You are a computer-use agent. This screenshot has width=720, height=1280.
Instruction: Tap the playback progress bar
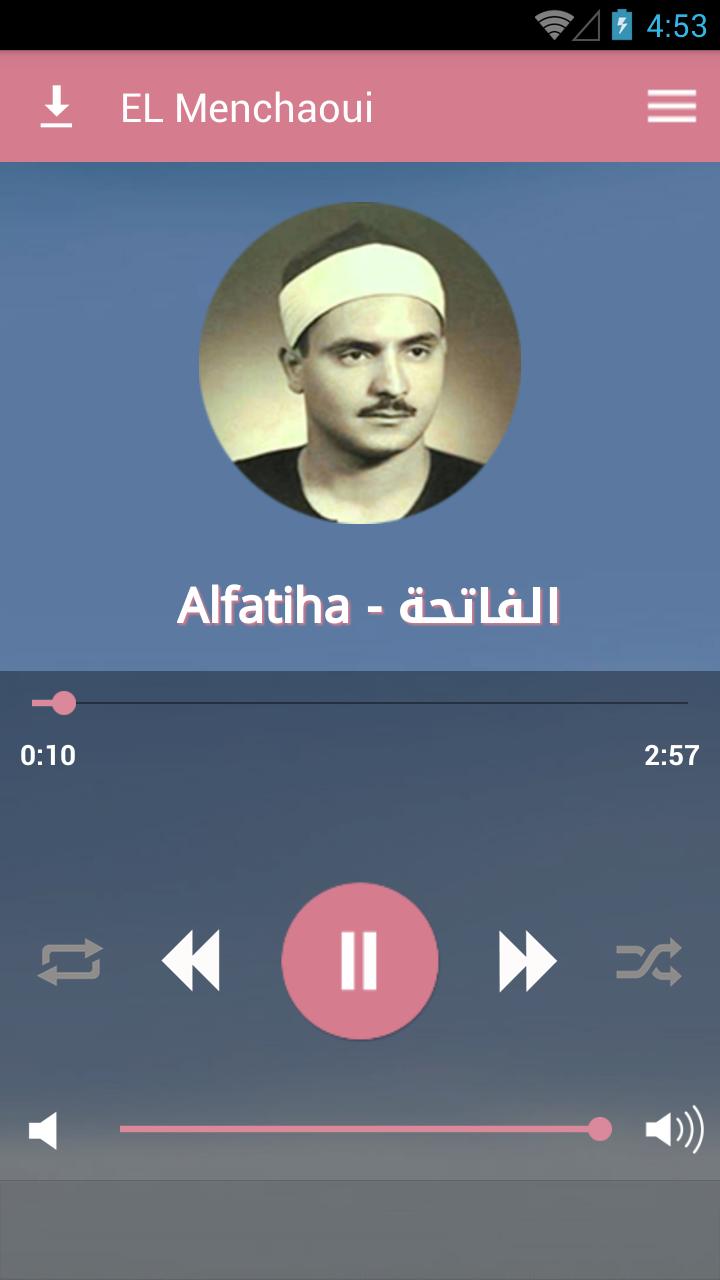tap(360, 703)
